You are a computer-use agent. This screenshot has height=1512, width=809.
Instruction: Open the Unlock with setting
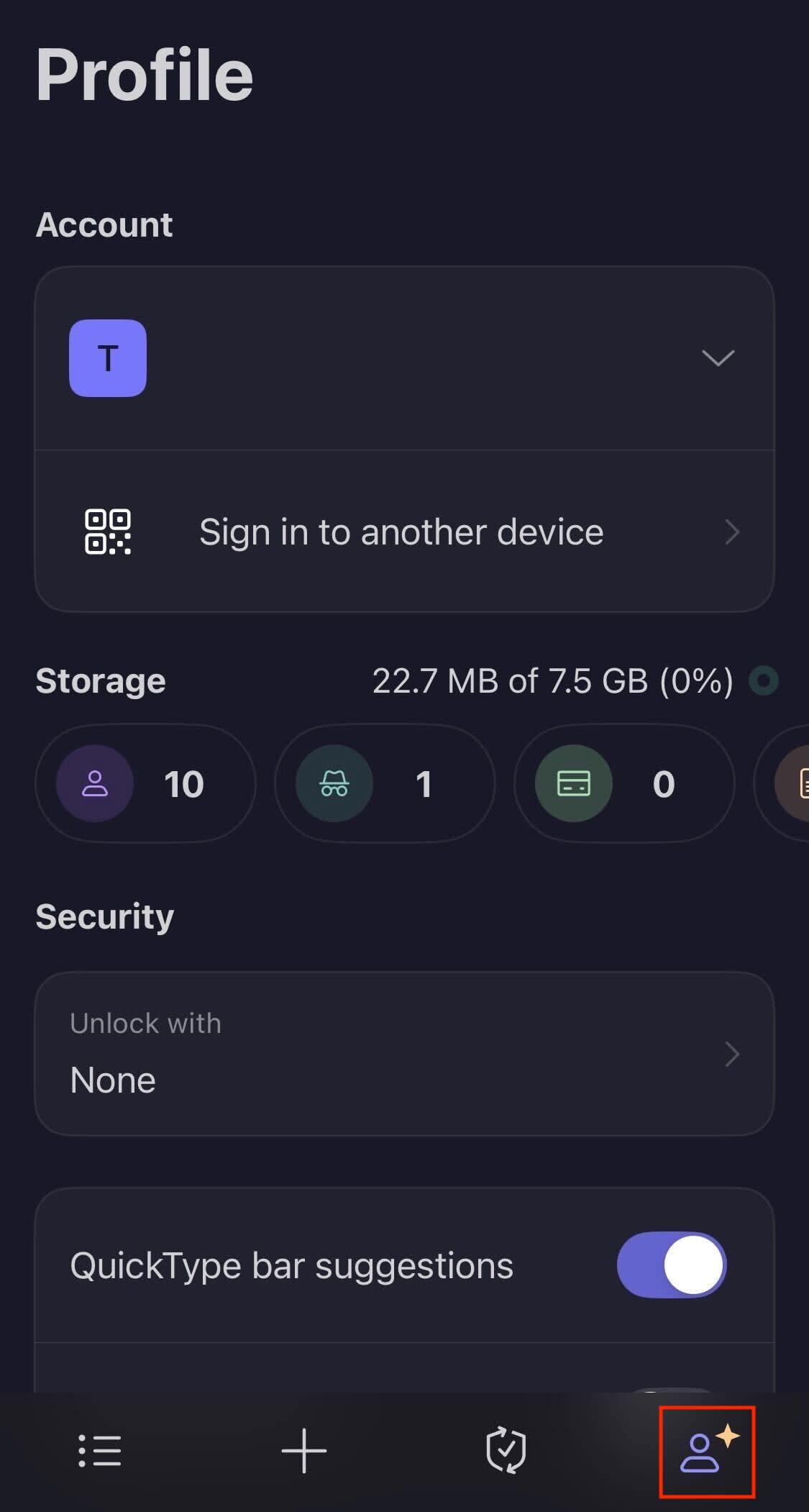(404, 1054)
